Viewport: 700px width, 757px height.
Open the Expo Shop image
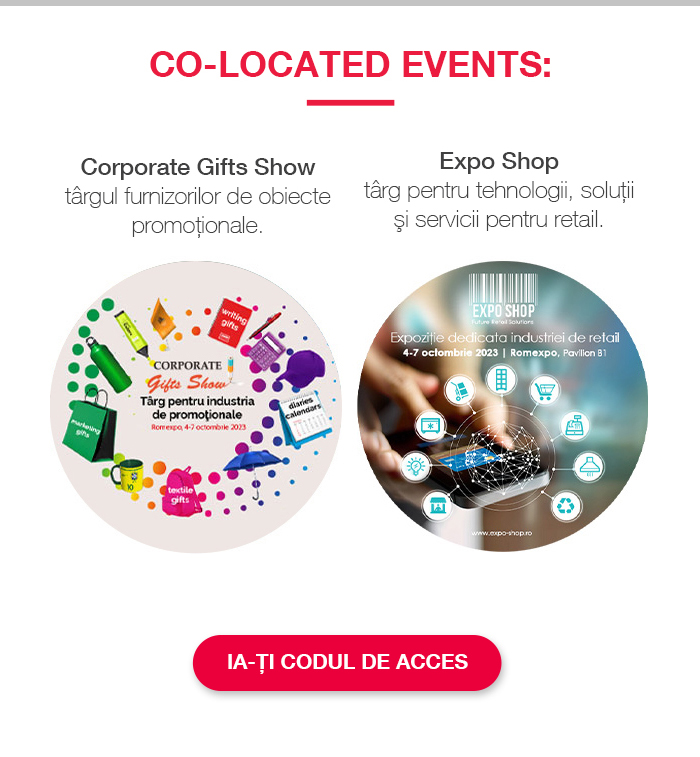point(502,407)
